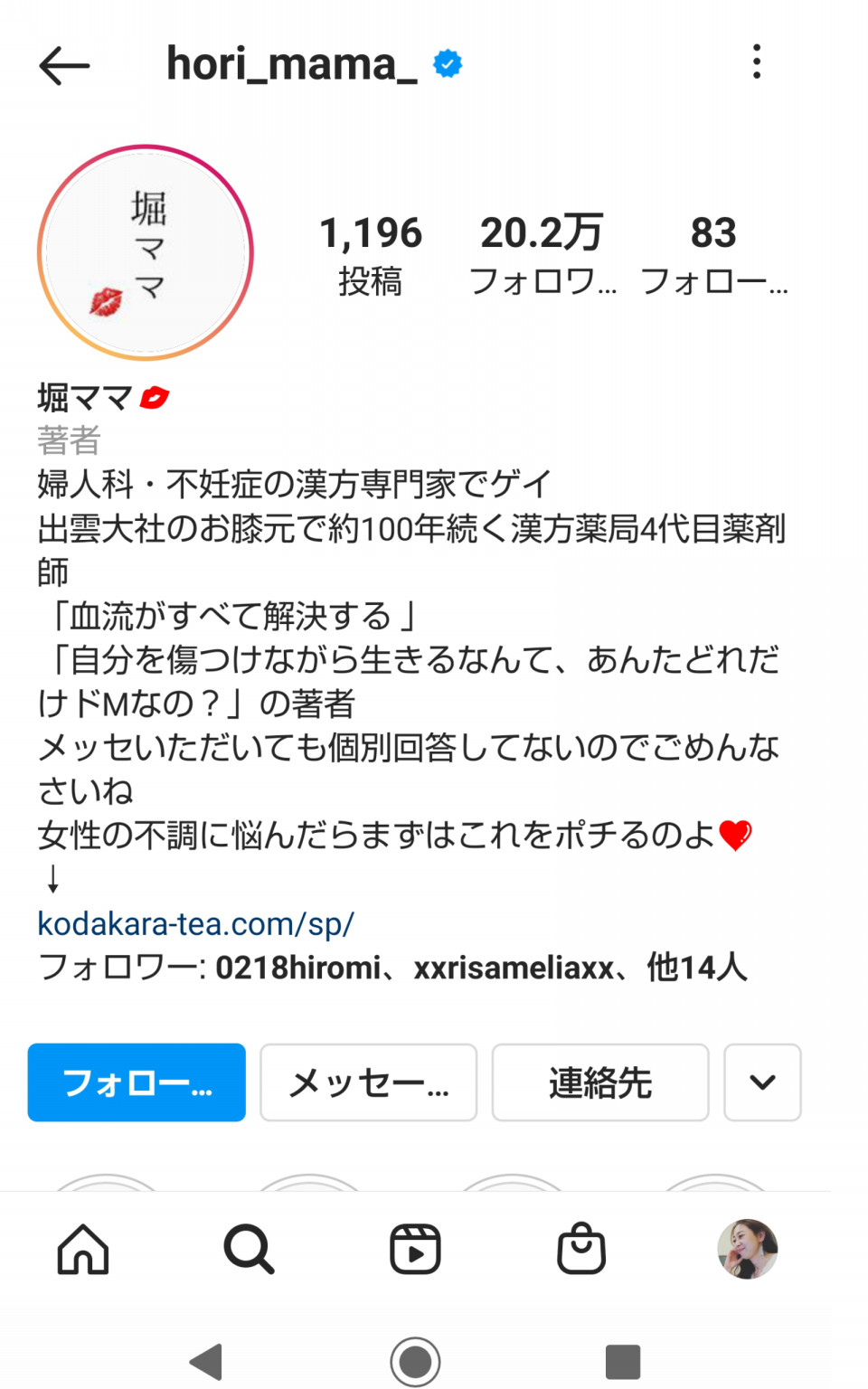Open the three-dot overflow menu
The width and height of the screenshot is (868, 1389).
pos(757,62)
